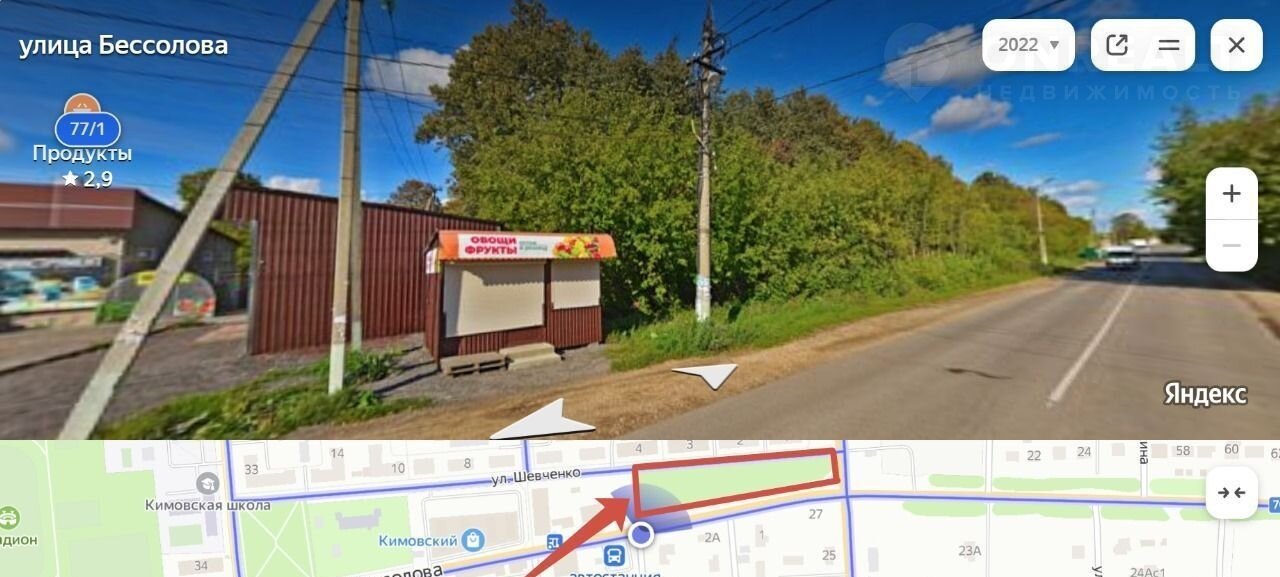This screenshot has width=1280, height=577.
Task: Open the Продукты 77/1 place marker
Action: (87, 128)
